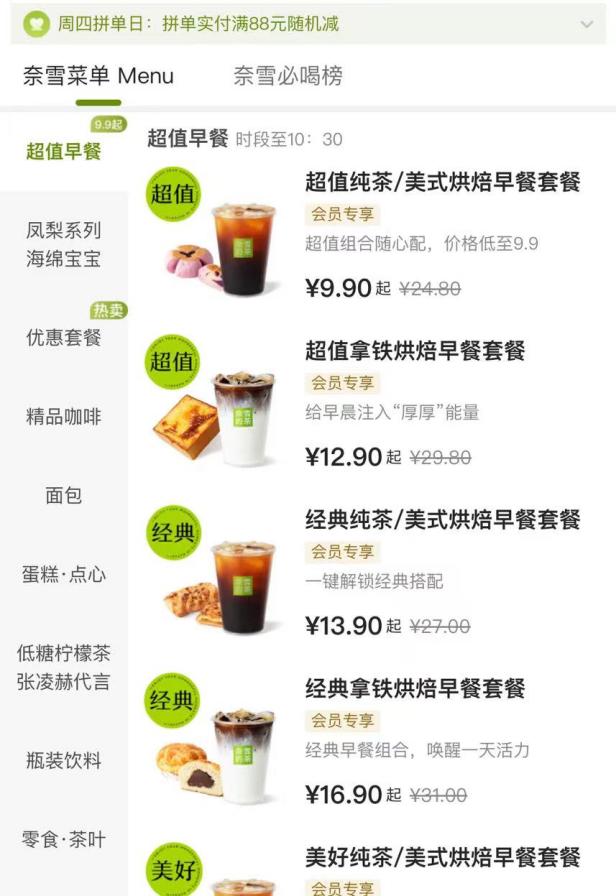This screenshot has height=896, width=616.
Task: View the 超值拿铁烘焙早餐套餐 item
Action: (415, 351)
